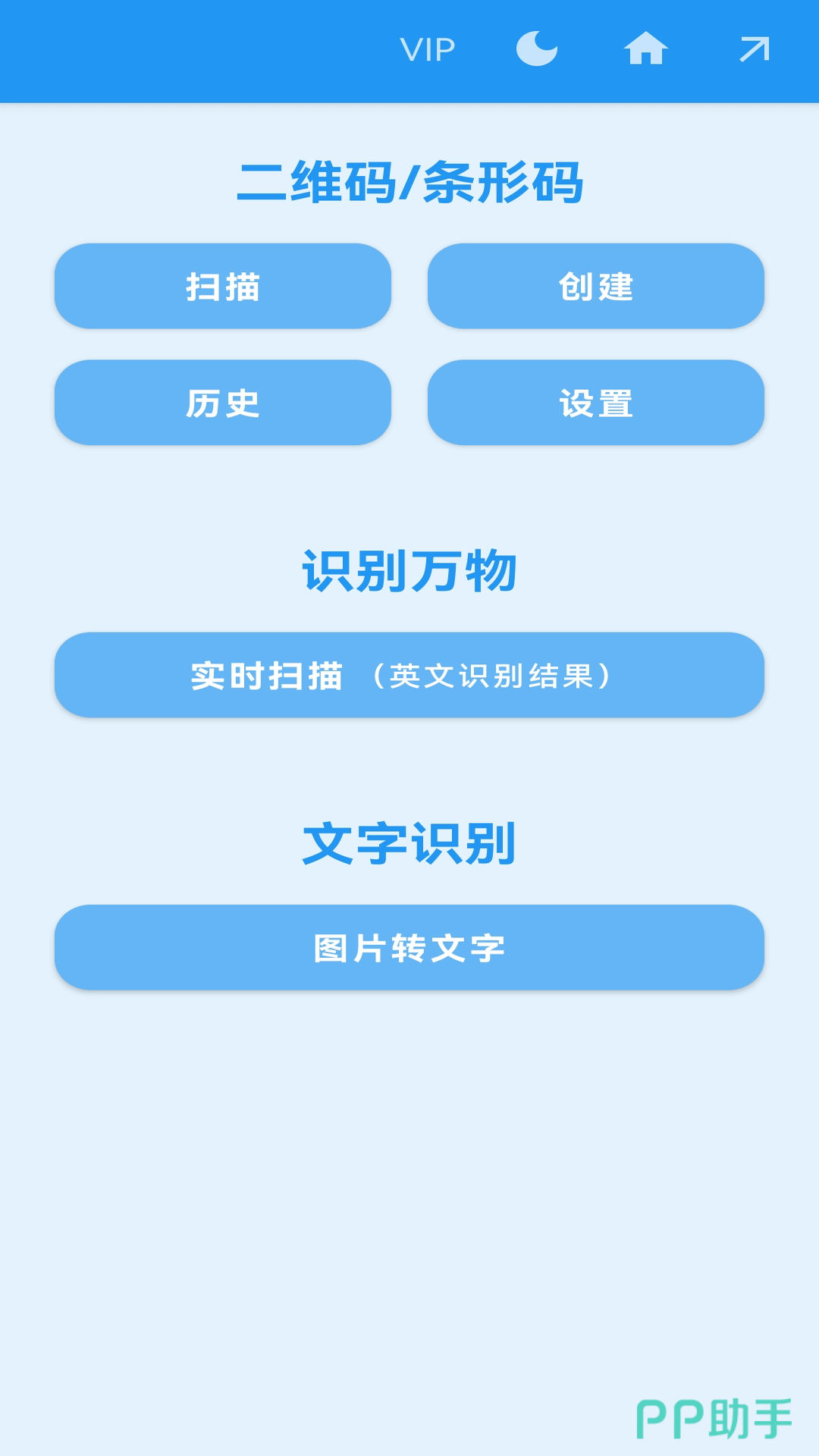Open scan history via 历史
This screenshot has height=1456, width=819.
click(x=223, y=403)
